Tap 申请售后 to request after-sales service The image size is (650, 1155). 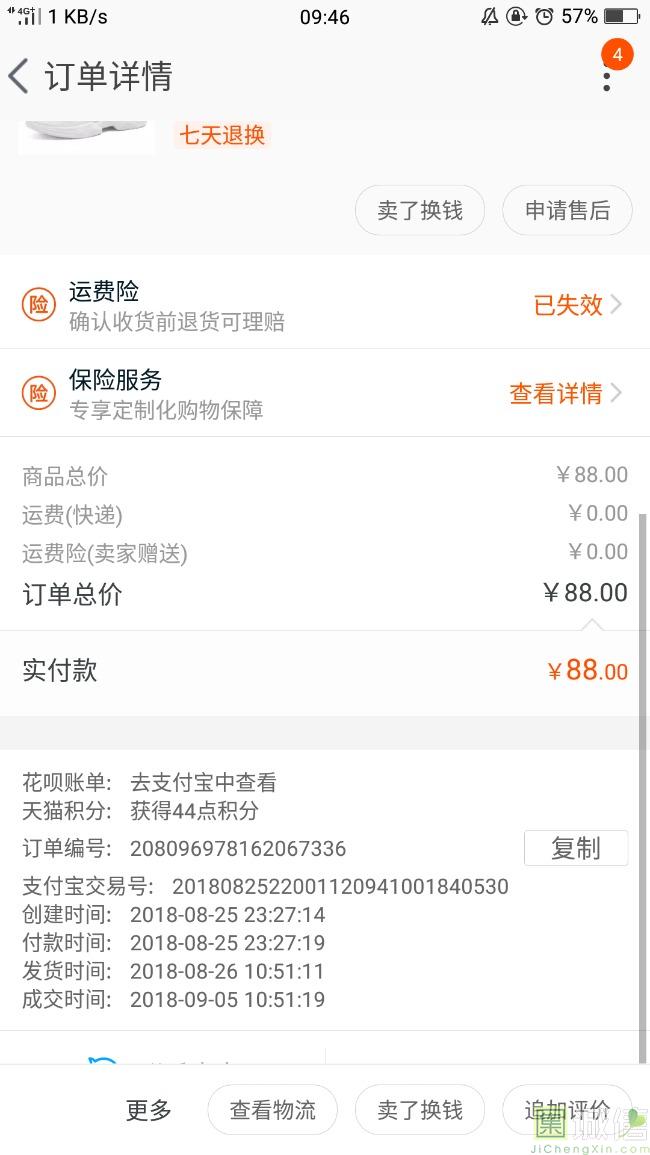coord(567,211)
